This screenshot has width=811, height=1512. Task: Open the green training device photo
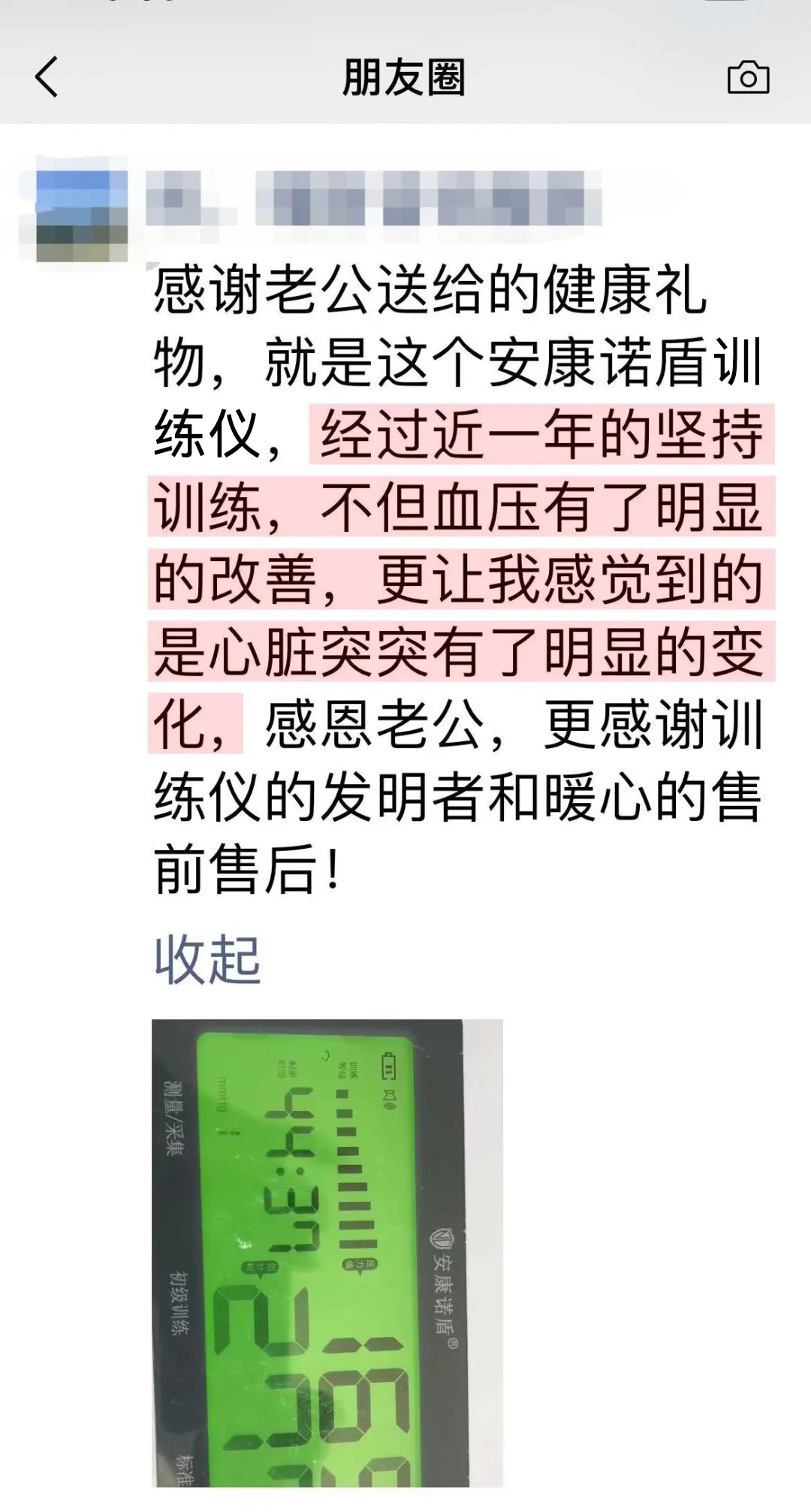[x=327, y=1252]
